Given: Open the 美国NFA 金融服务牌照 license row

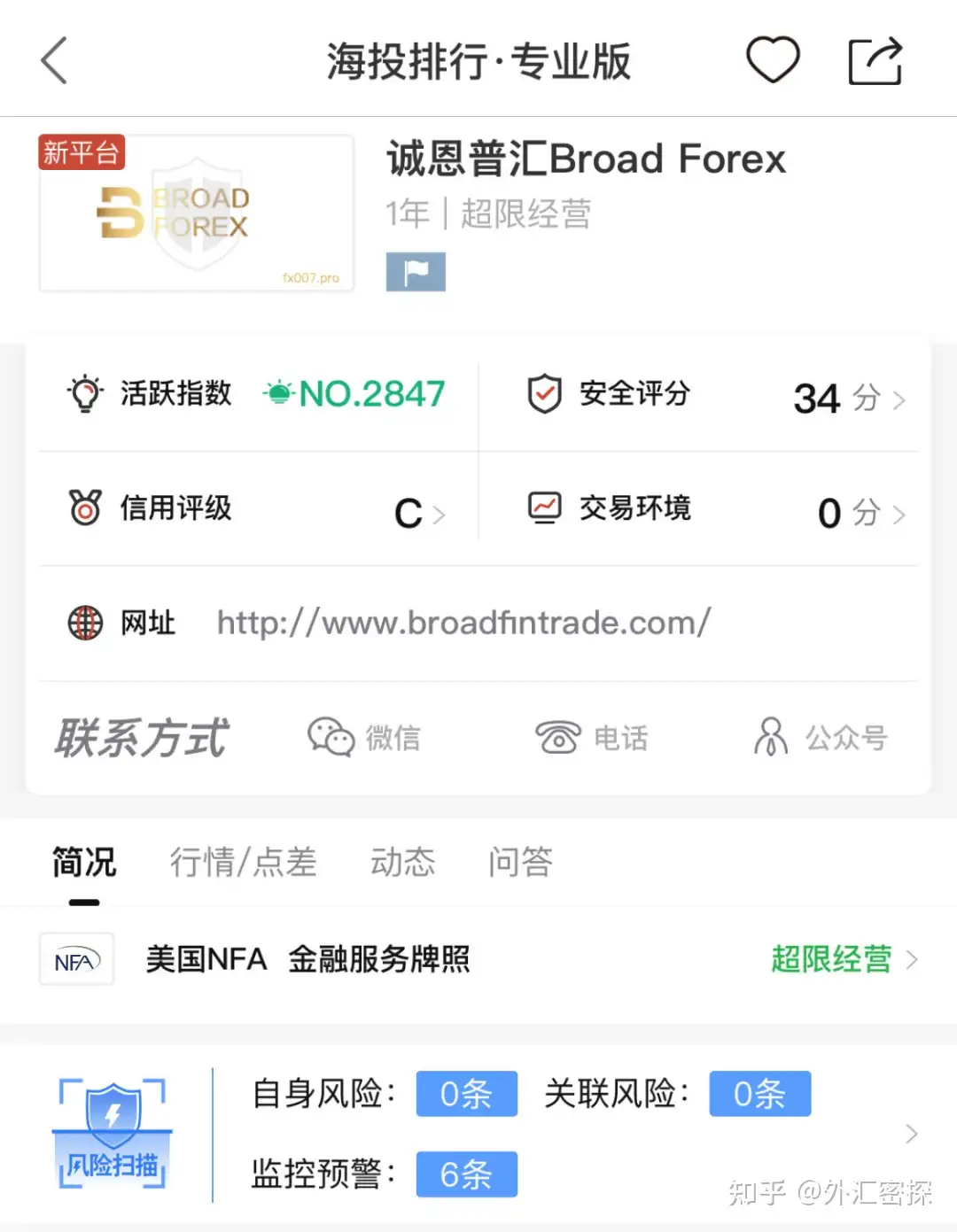Looking at the screenshot, I should point(478,959).
